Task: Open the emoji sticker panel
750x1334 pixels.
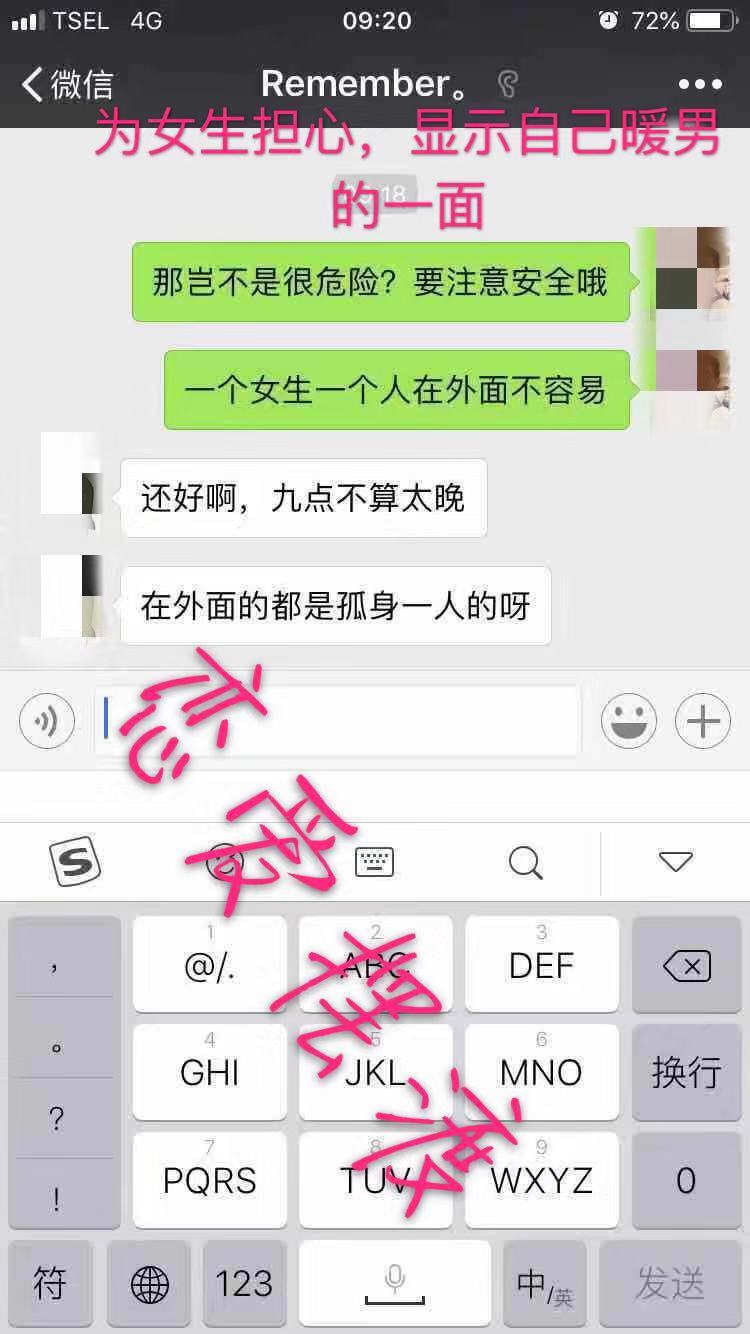Action: pos(628,720)
